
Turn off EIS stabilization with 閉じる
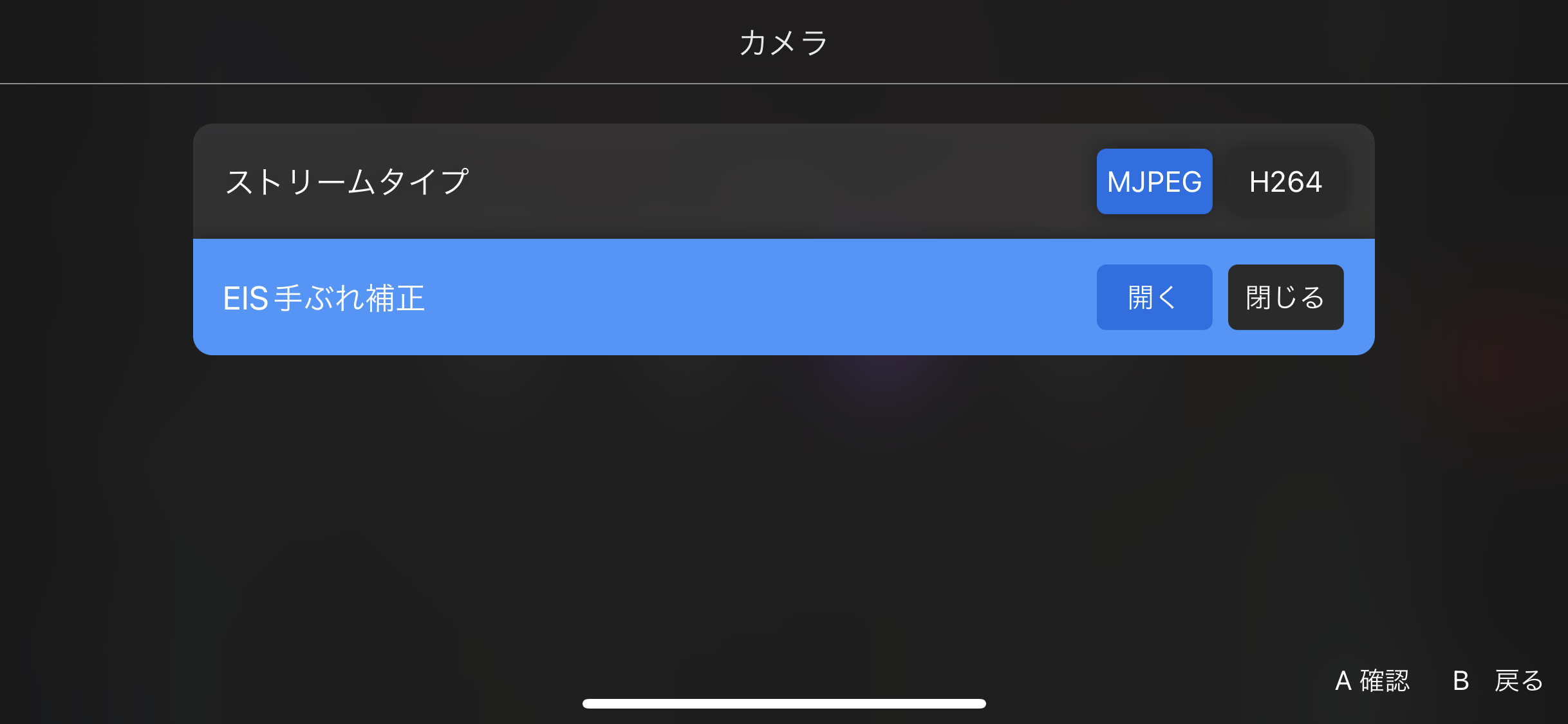click(x=1285, y=297)
